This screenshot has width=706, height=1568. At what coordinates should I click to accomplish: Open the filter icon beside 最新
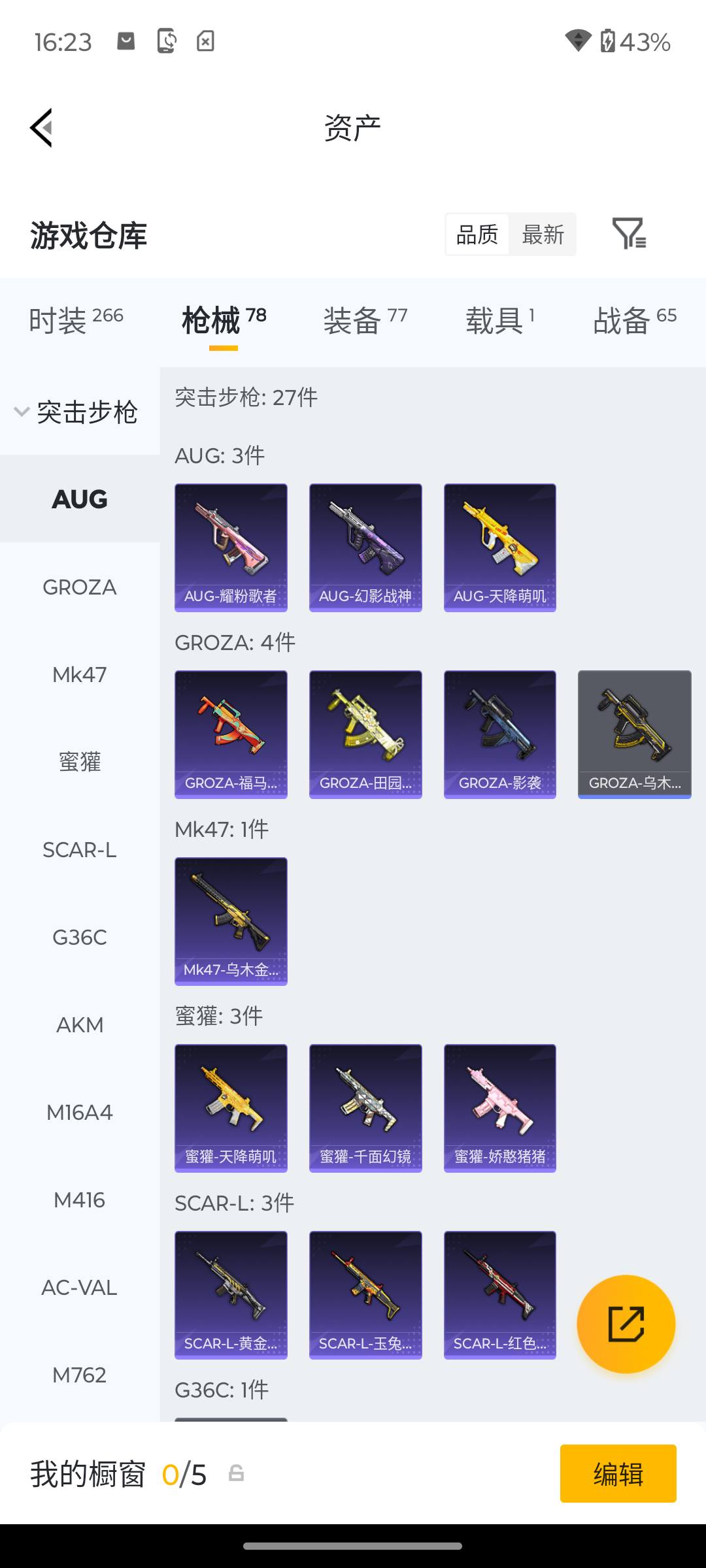click(629, 234)
